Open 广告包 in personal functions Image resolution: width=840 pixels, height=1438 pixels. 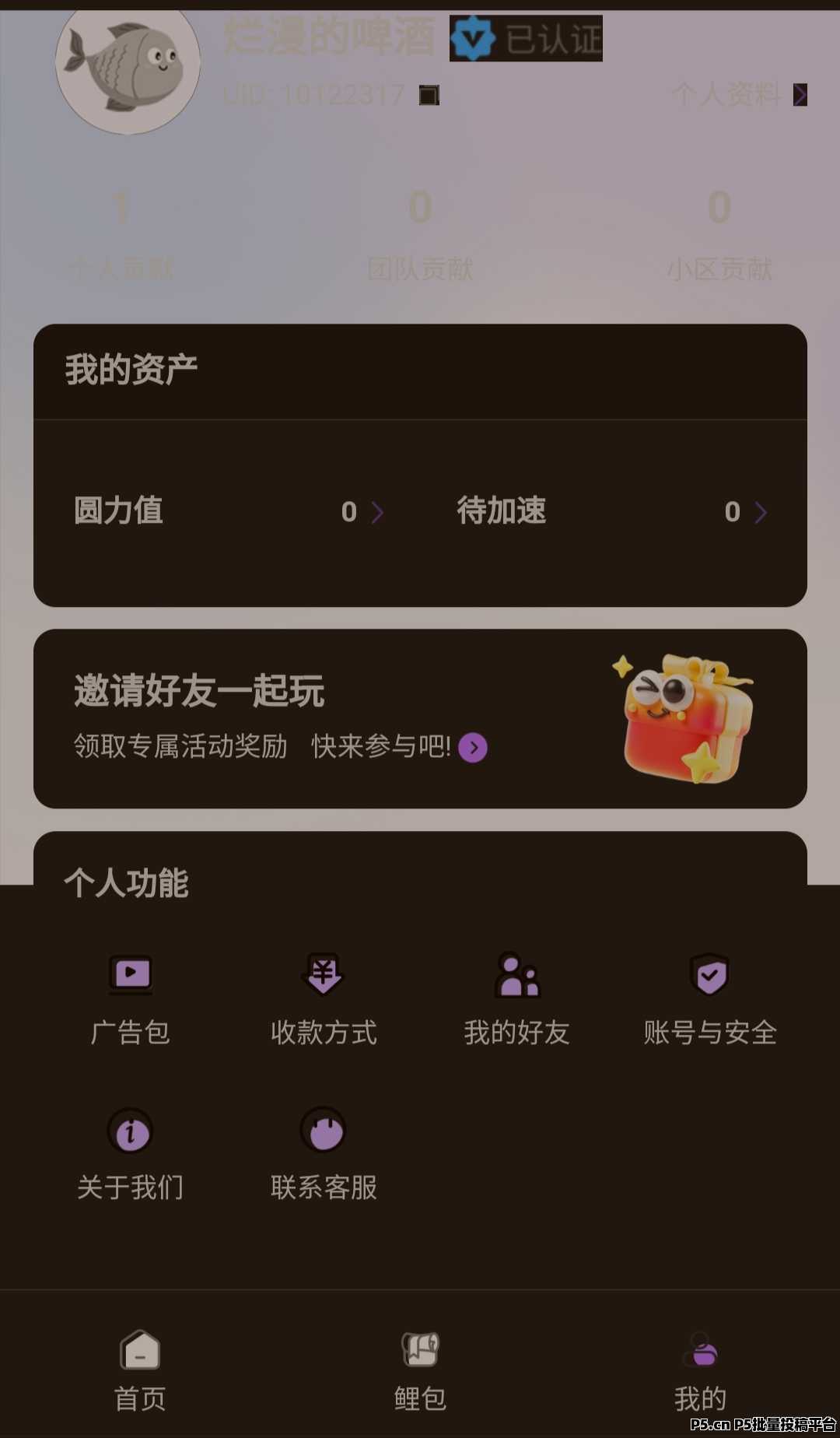(x=130, y=998)
